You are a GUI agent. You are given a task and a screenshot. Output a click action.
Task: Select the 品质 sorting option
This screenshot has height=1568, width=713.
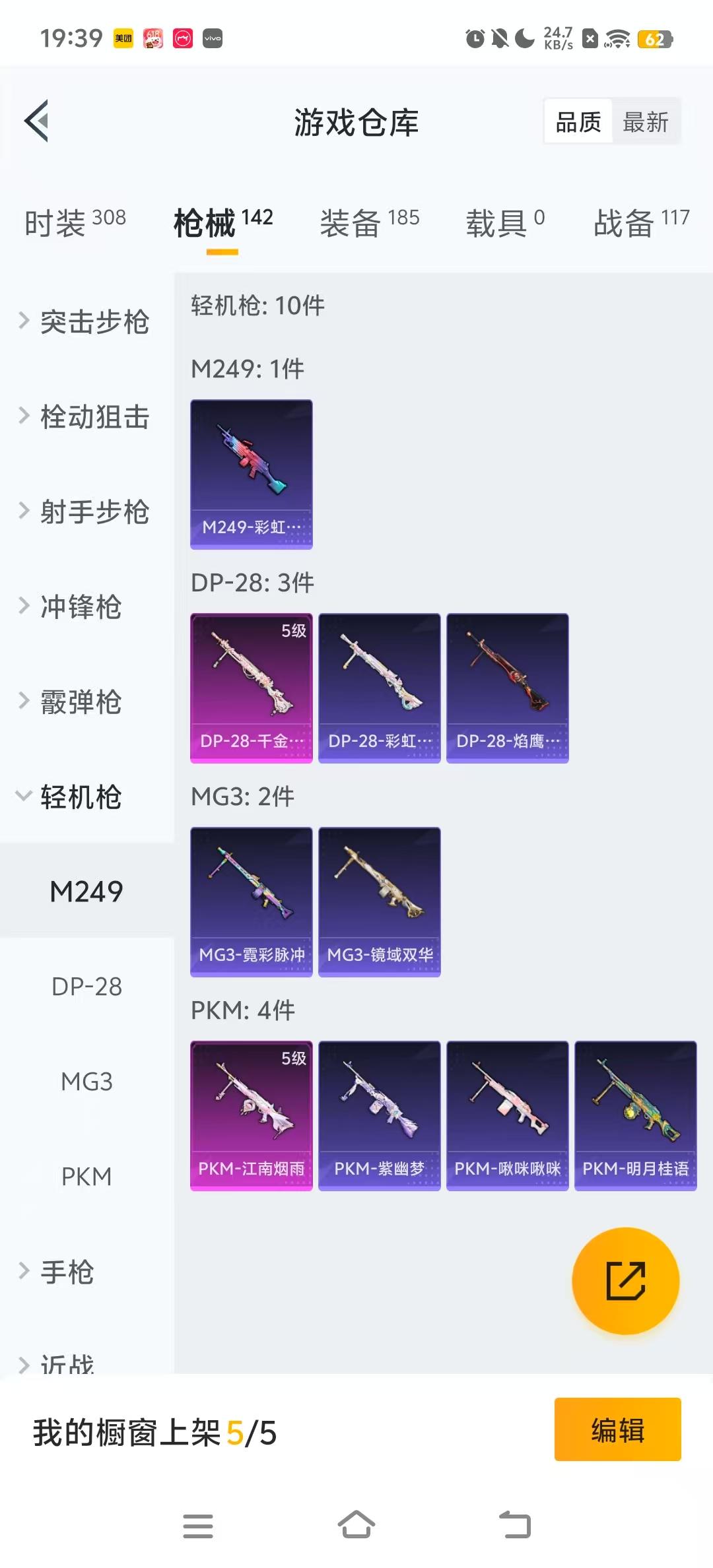point(577,121)
